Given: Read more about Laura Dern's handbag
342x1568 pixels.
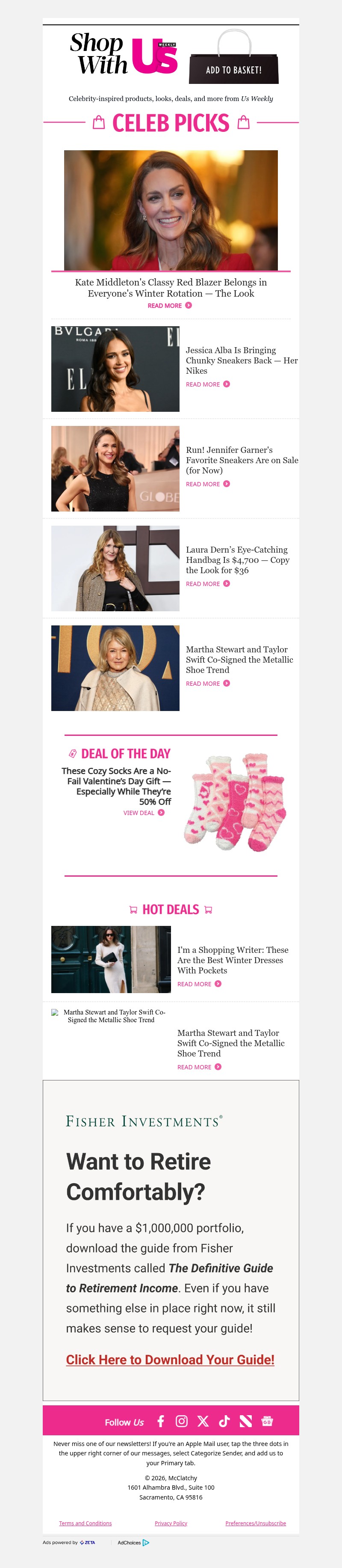Looking at the screenshot, I should pos(207,584).
